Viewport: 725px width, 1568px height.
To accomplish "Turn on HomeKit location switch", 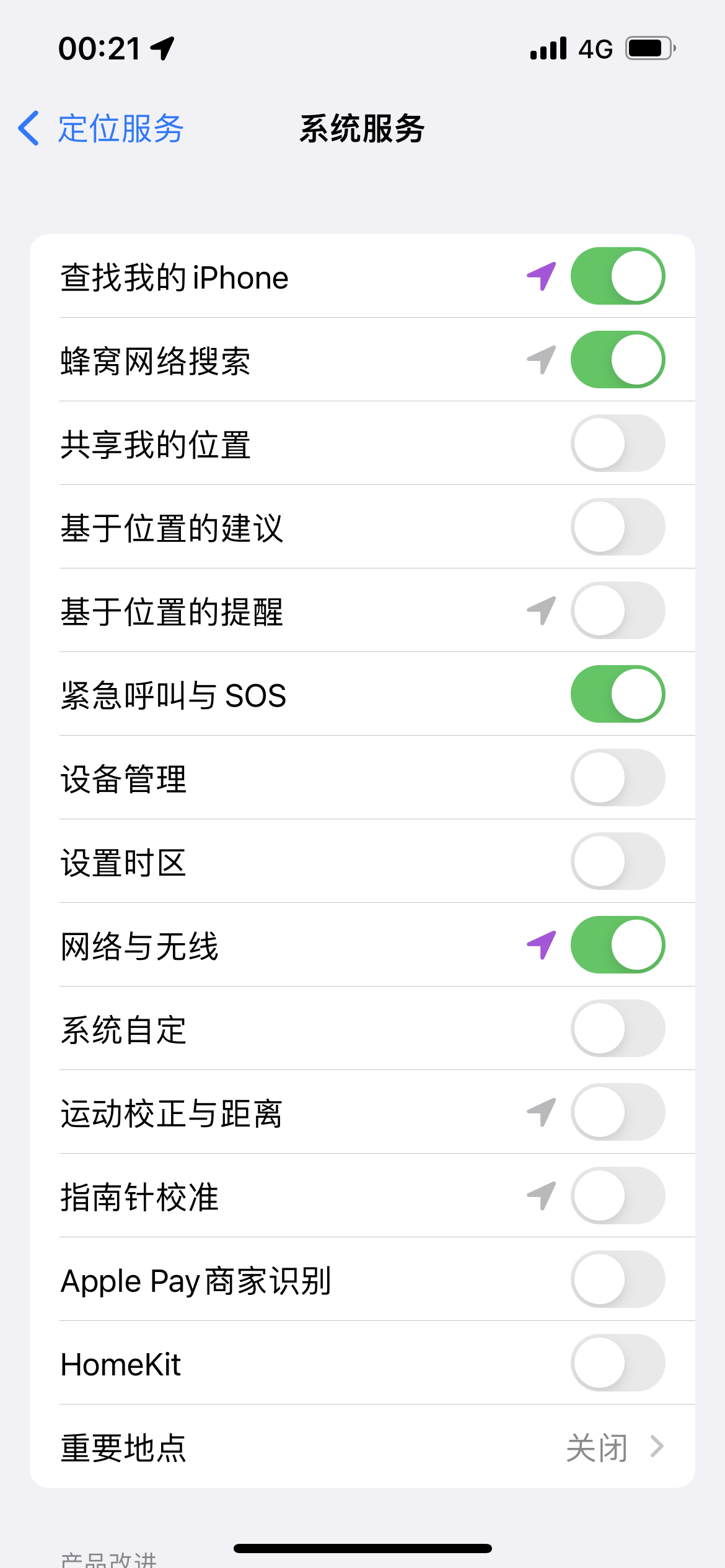I will click(617, 1363).
